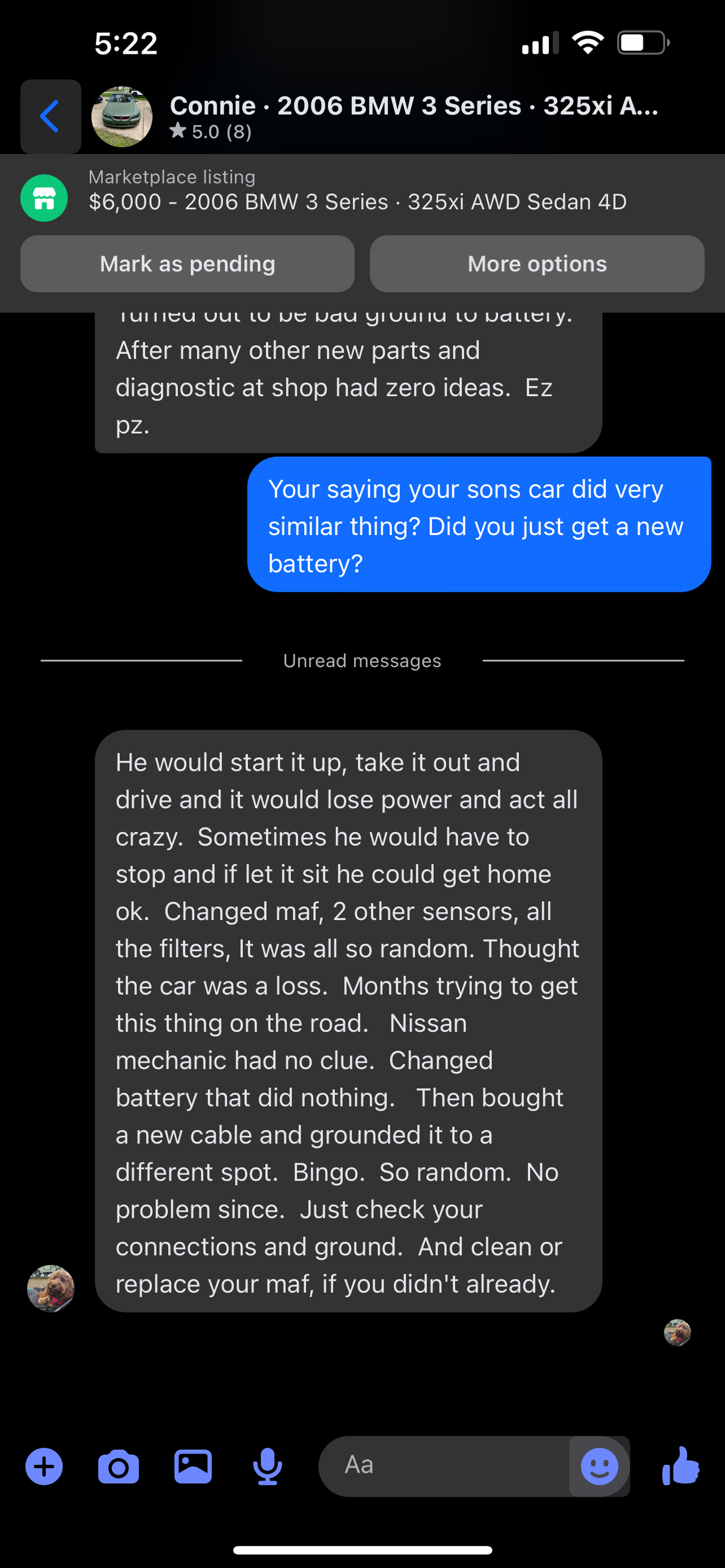Screen dimensions: 725x1568
Task: Select the blue sent message about the battery
Action: (480, 525)
